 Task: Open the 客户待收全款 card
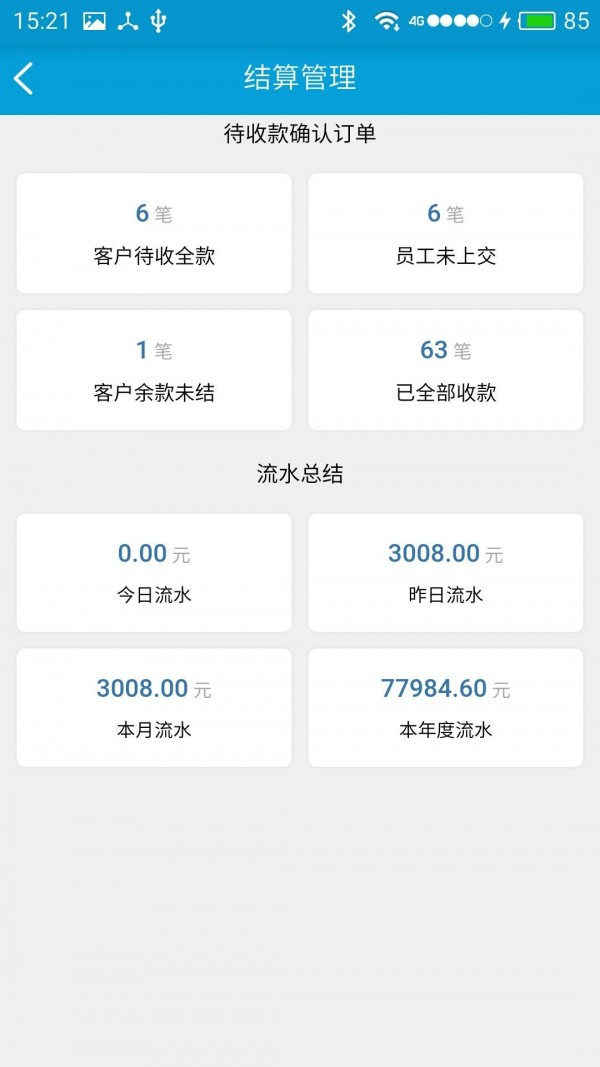(x=154, y=234)
